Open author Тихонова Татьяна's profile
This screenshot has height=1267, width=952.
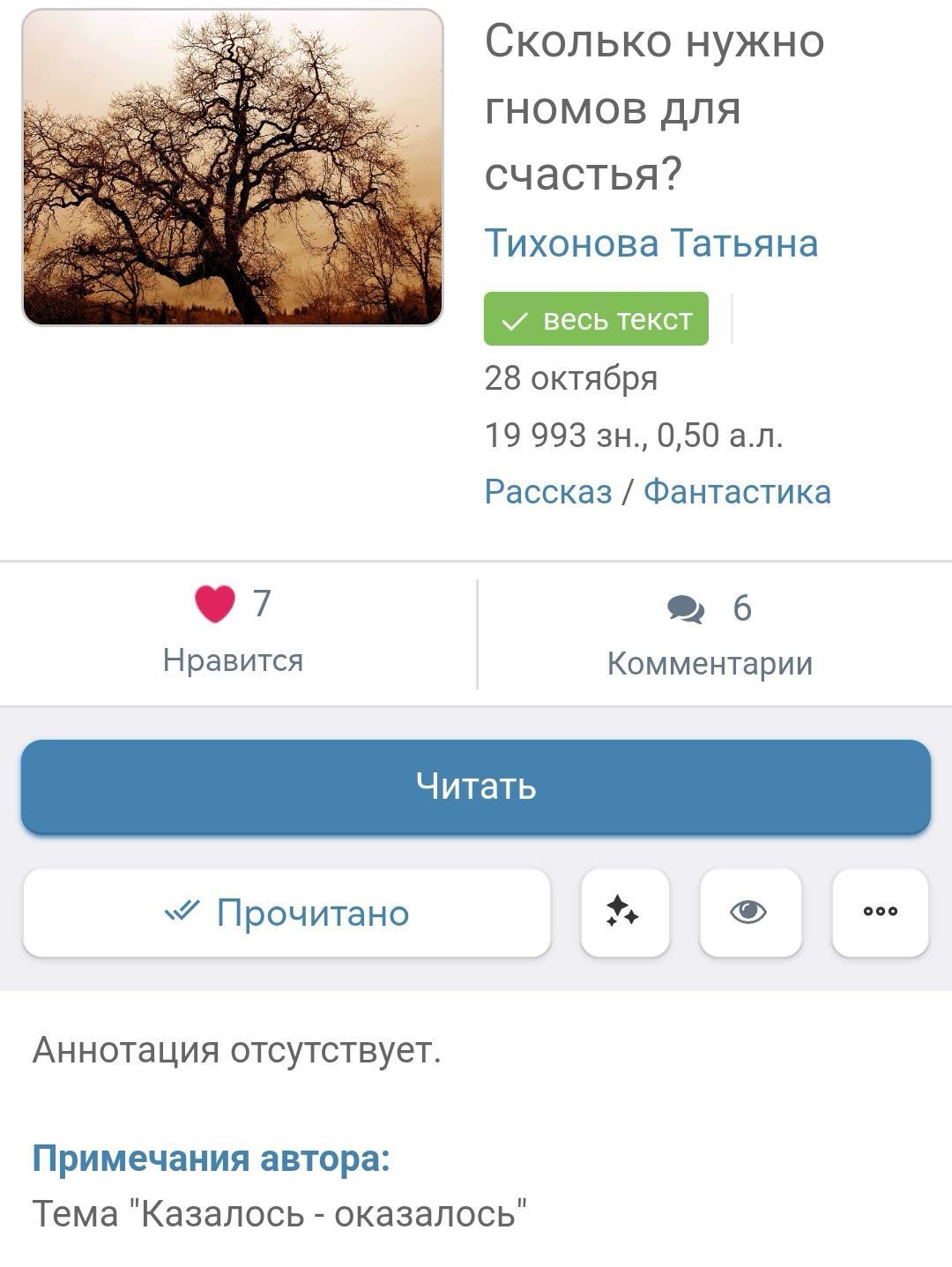click(651, 242)
